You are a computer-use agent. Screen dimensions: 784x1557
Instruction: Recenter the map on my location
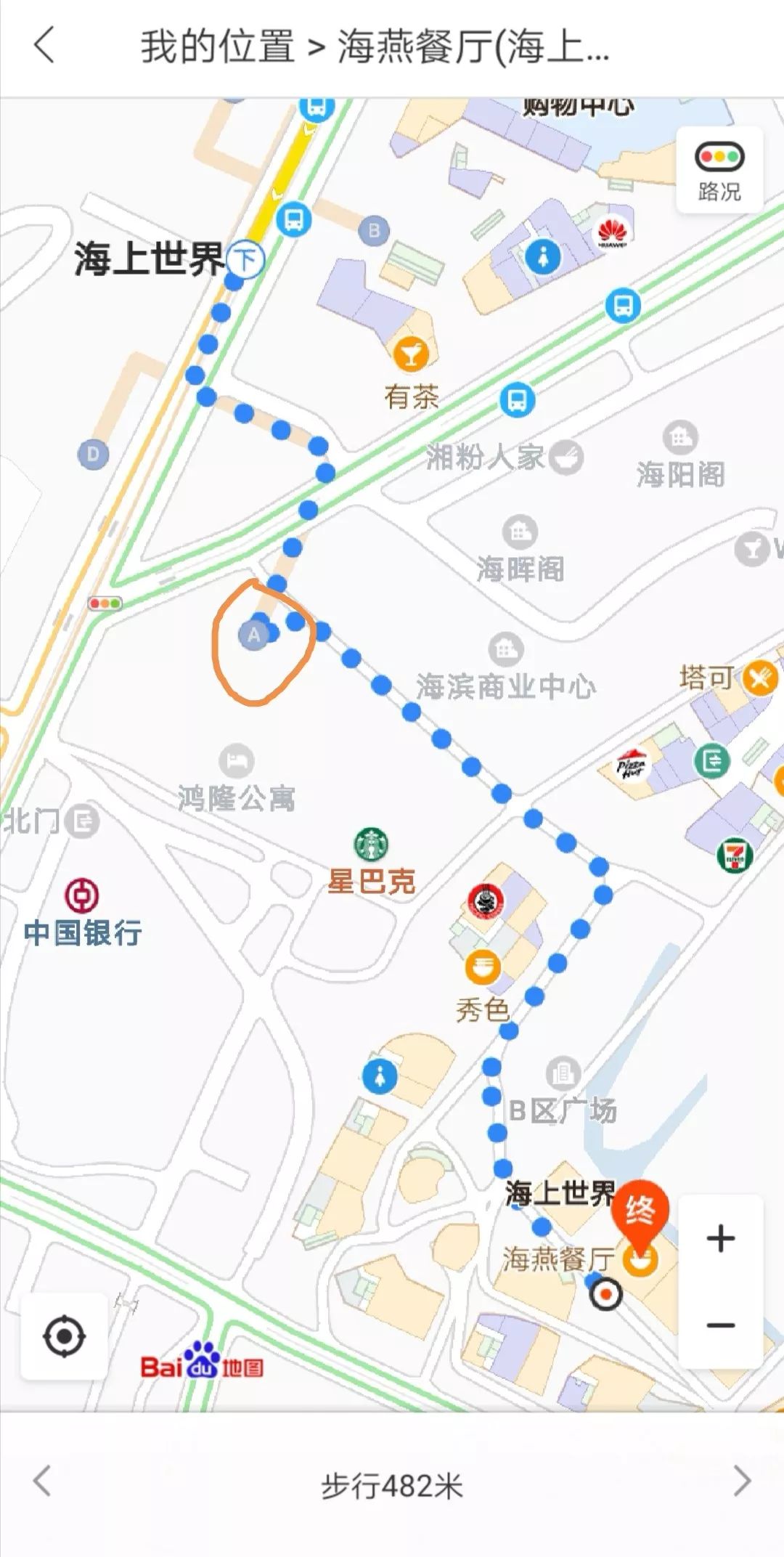[x=65, y=1336]
